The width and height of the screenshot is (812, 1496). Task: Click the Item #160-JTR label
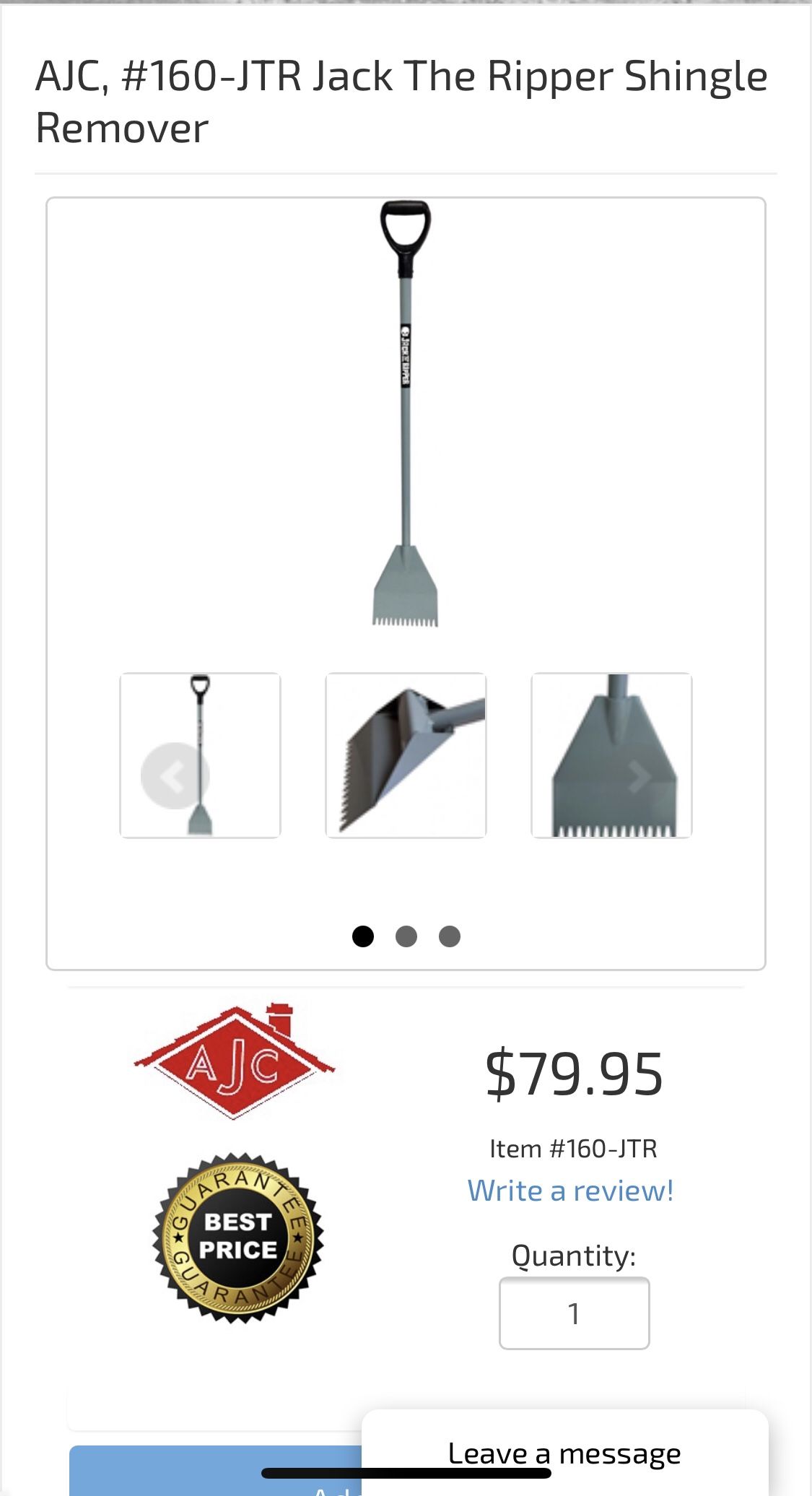tap(573, 1147)
